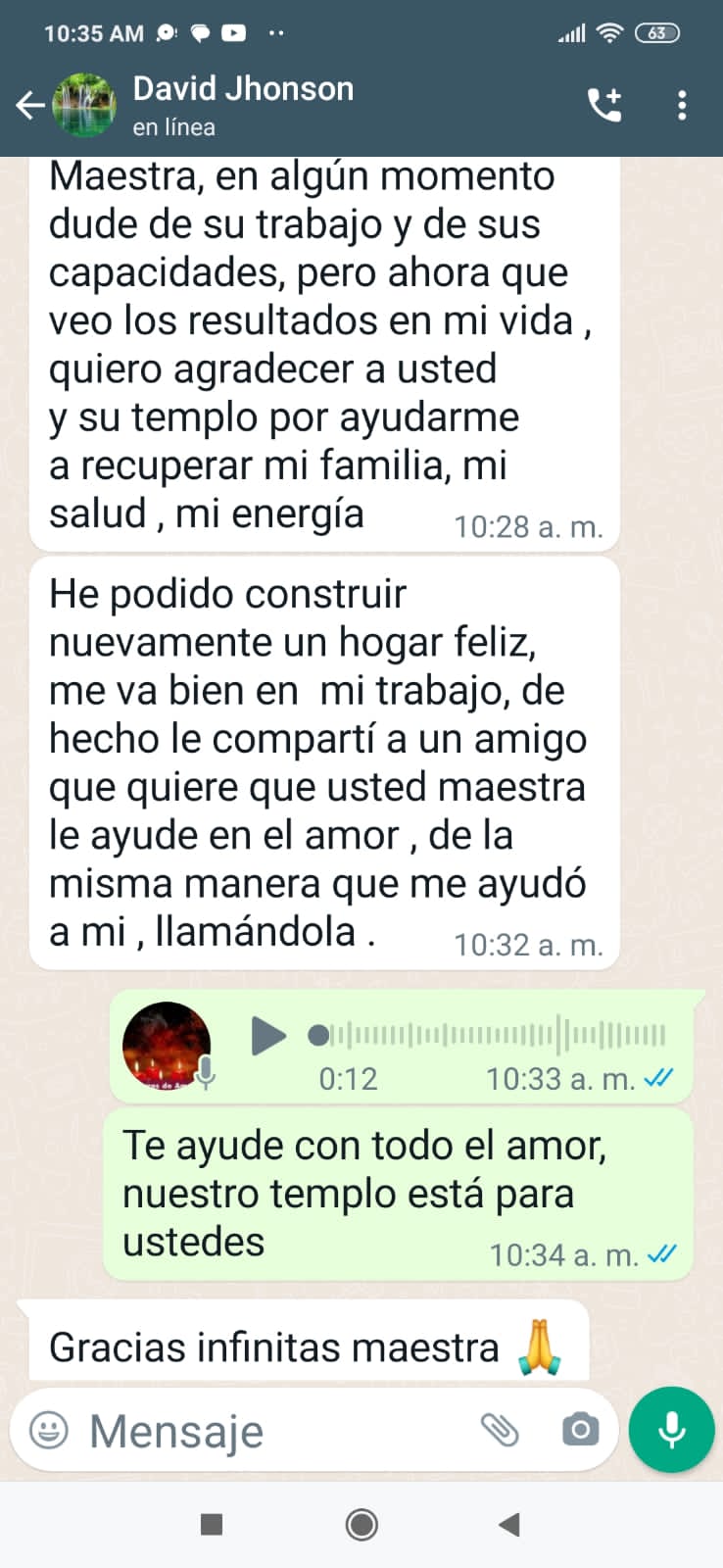Play the 0:12 voice message
Screen dimensions: 723x1568
(267, 1036)
